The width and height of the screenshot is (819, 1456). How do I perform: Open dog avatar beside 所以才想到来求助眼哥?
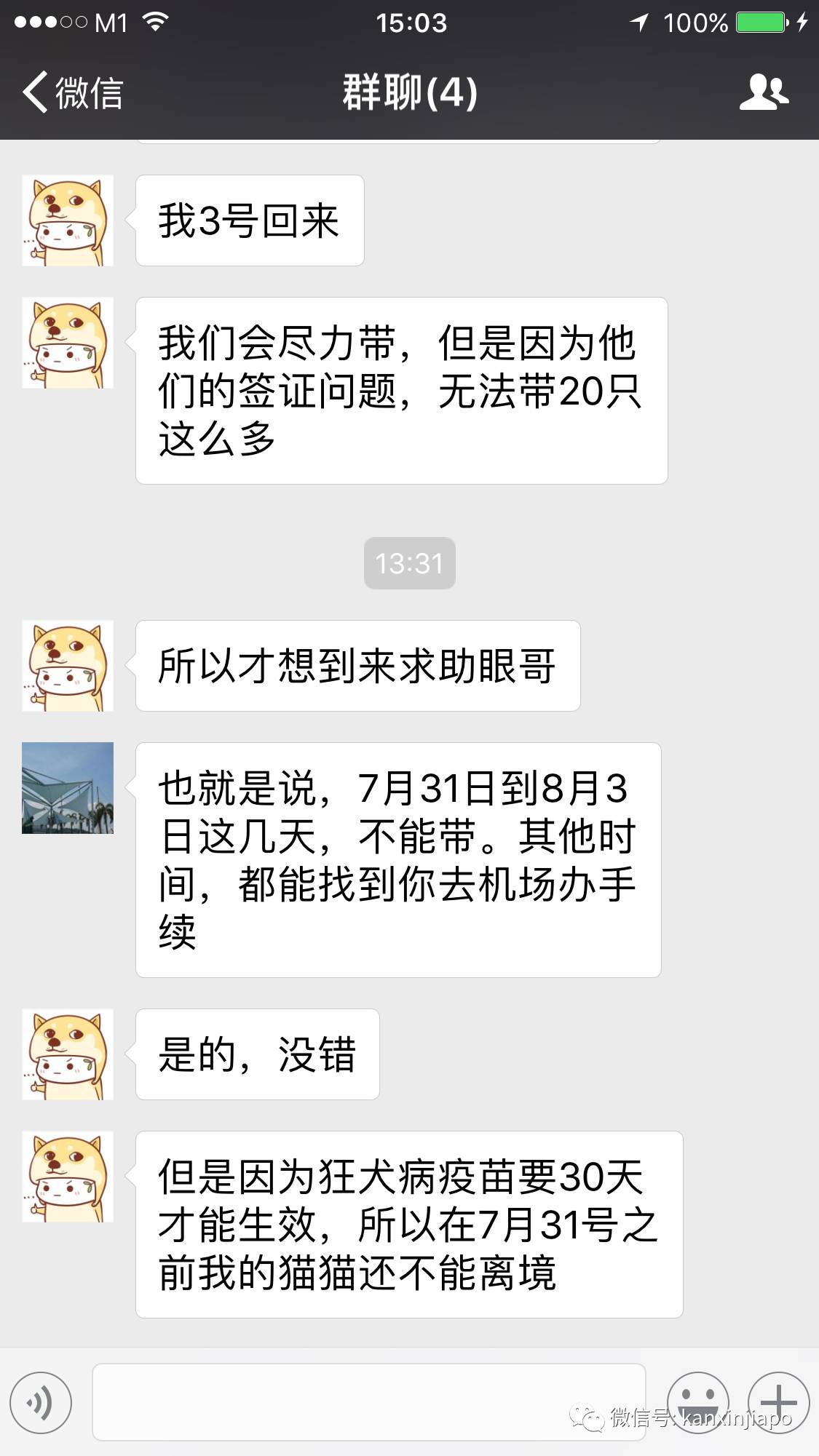(x=68, y=666)
